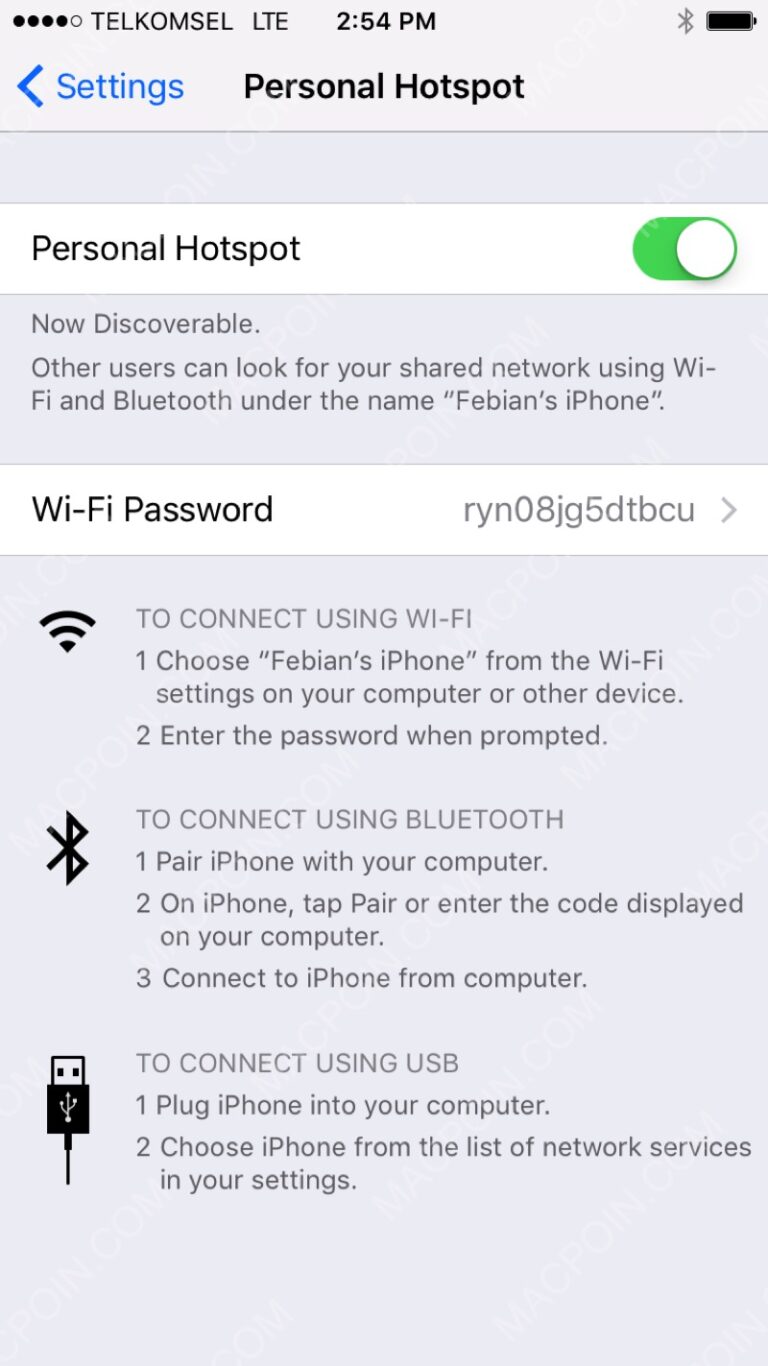Tap the clock showing 2:54 PM
The height and width of the screenshot is (1366, 768).
[x=385, y=21]
